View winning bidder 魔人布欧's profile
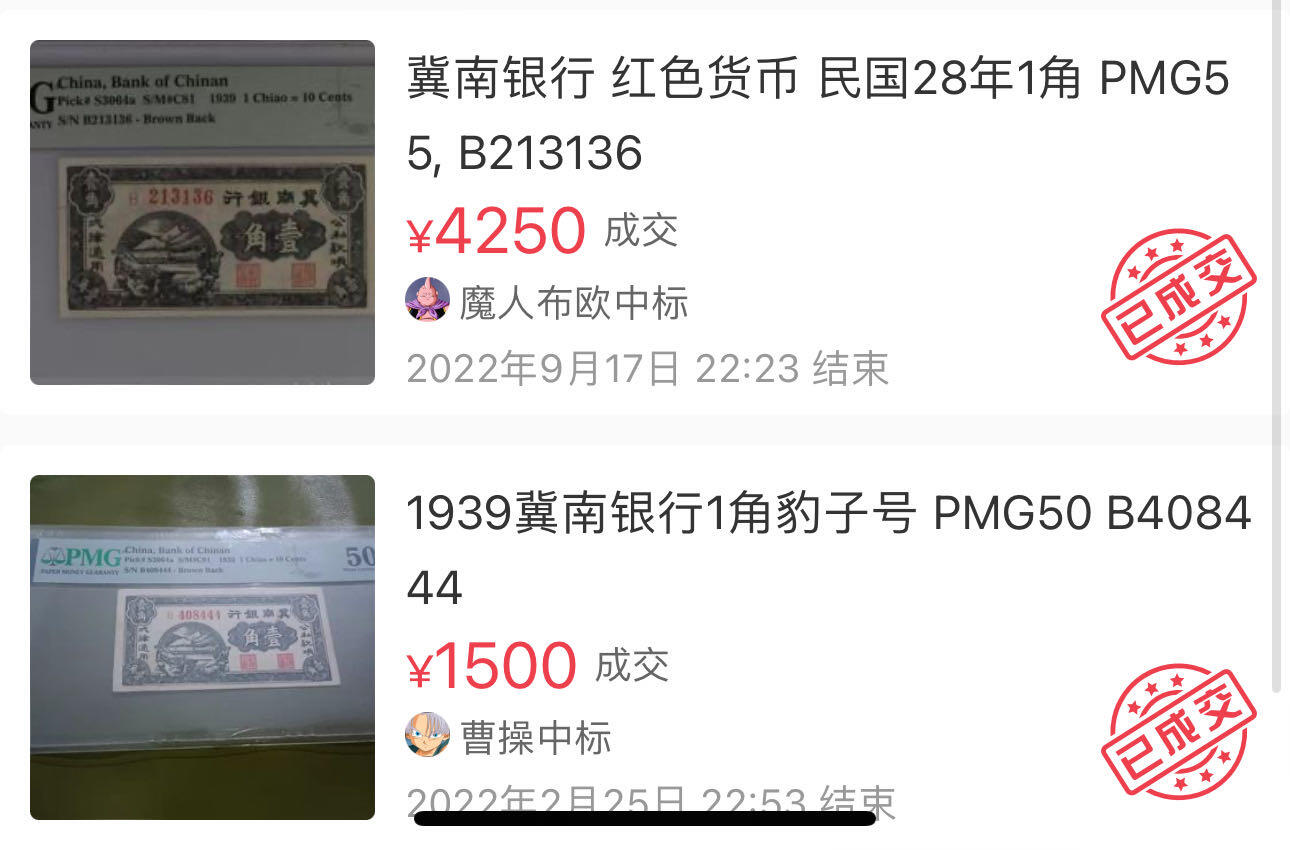The height and width of the screenshot is (850, 1290). click(x=427, y=299)
